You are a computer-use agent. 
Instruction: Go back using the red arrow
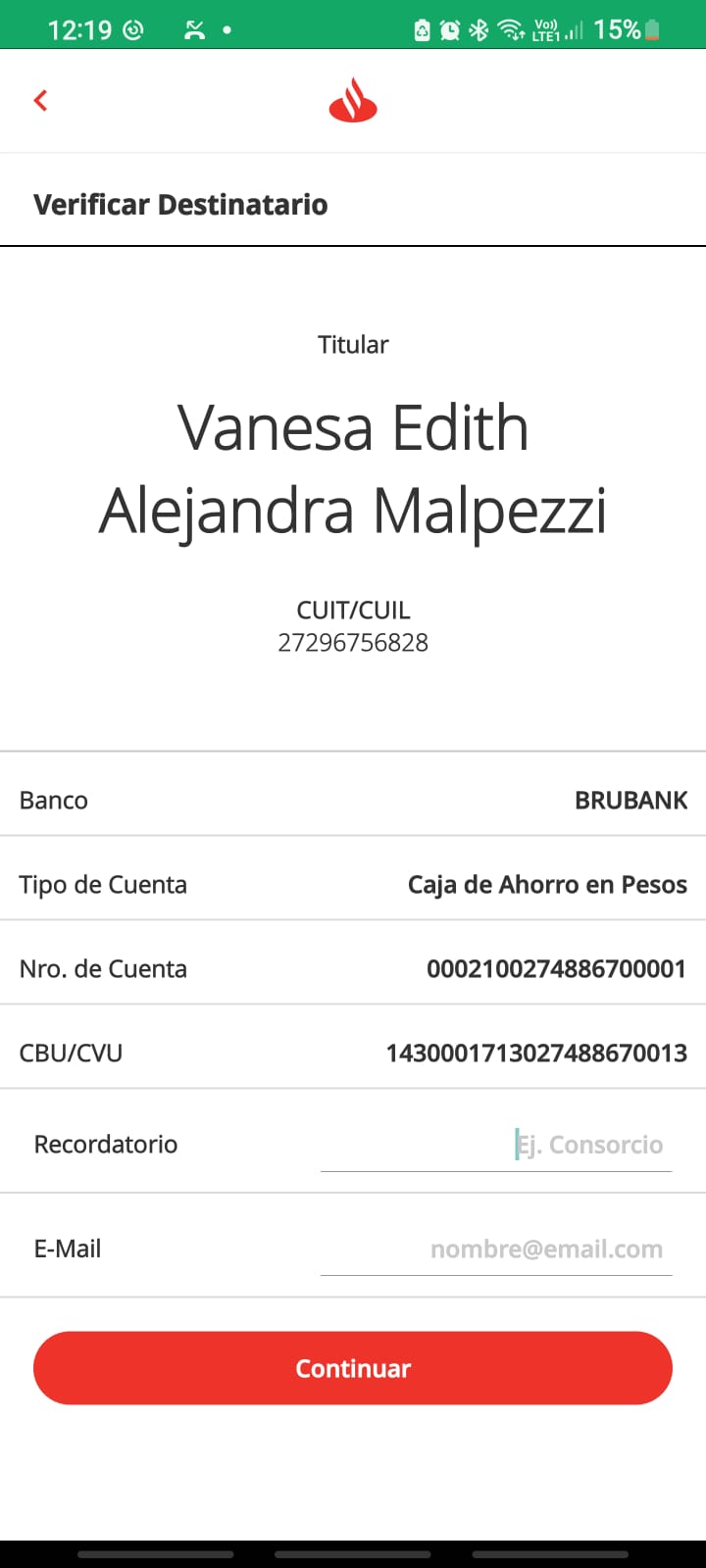41,100
